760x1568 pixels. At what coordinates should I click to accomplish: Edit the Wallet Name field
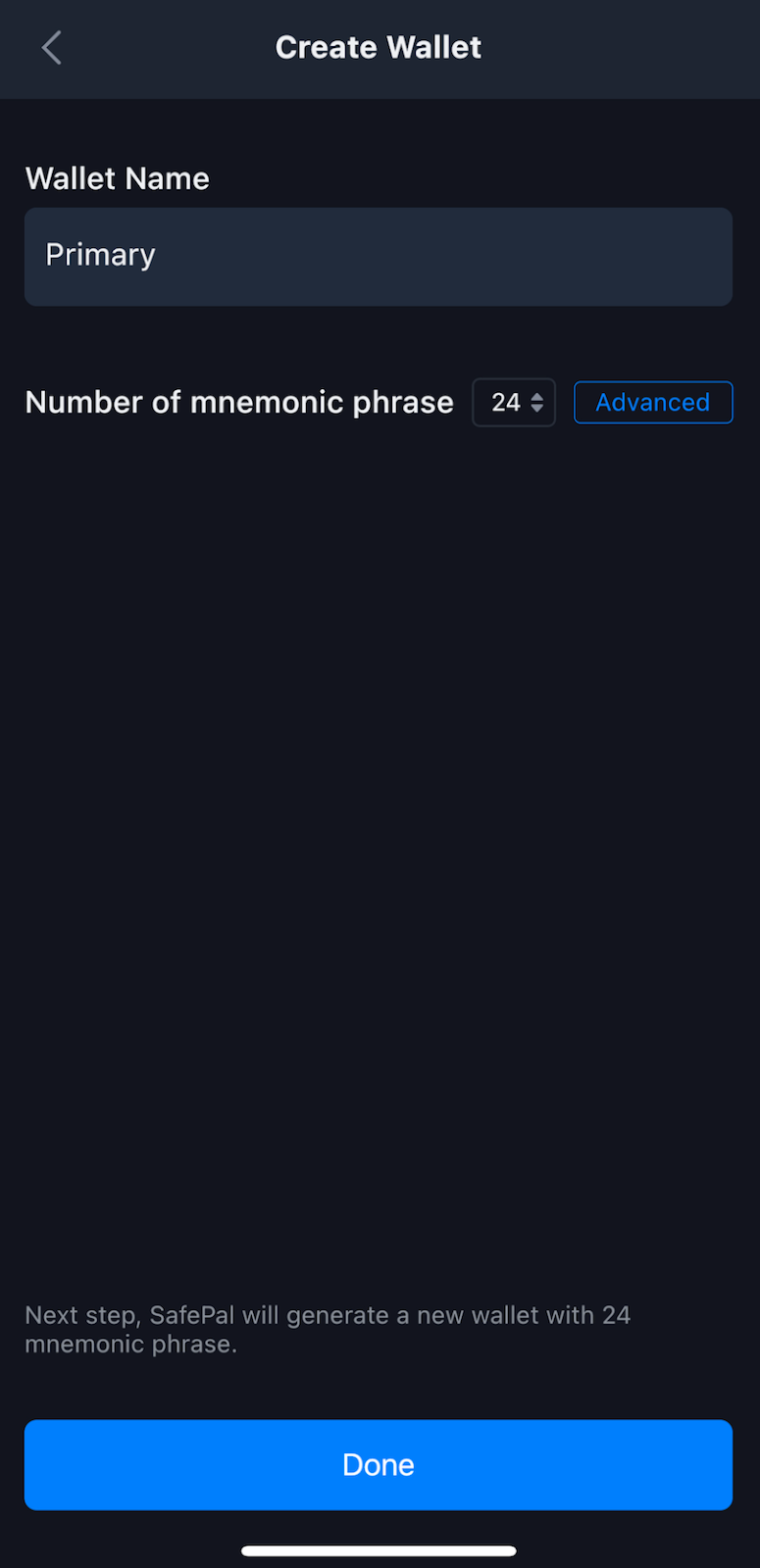coord(379,257)
